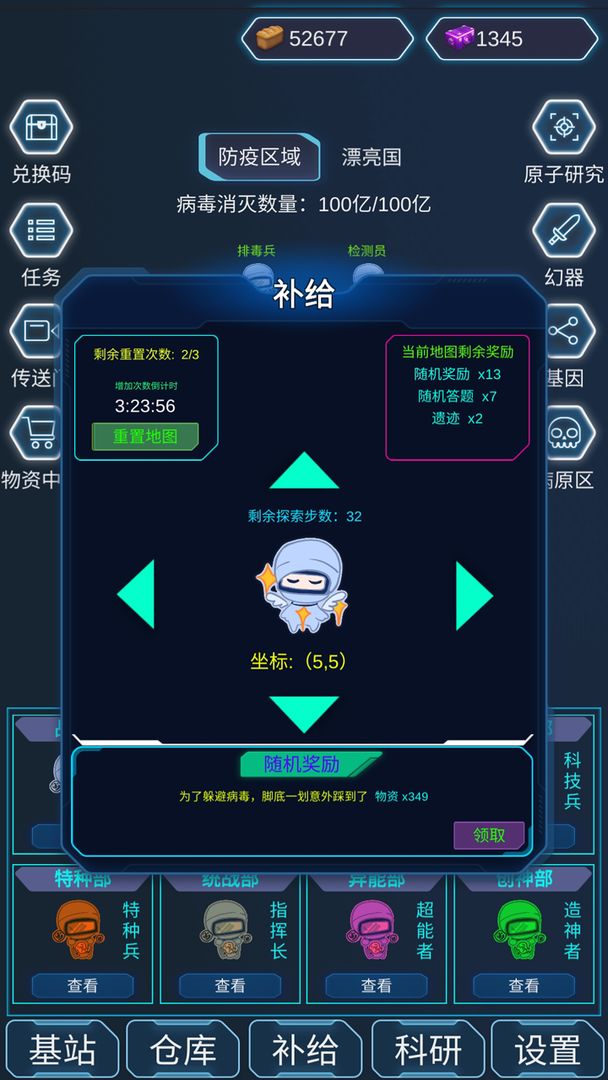Switch to the 科研 tab
Screen dimensions: 608x1080
point(428,1050)
